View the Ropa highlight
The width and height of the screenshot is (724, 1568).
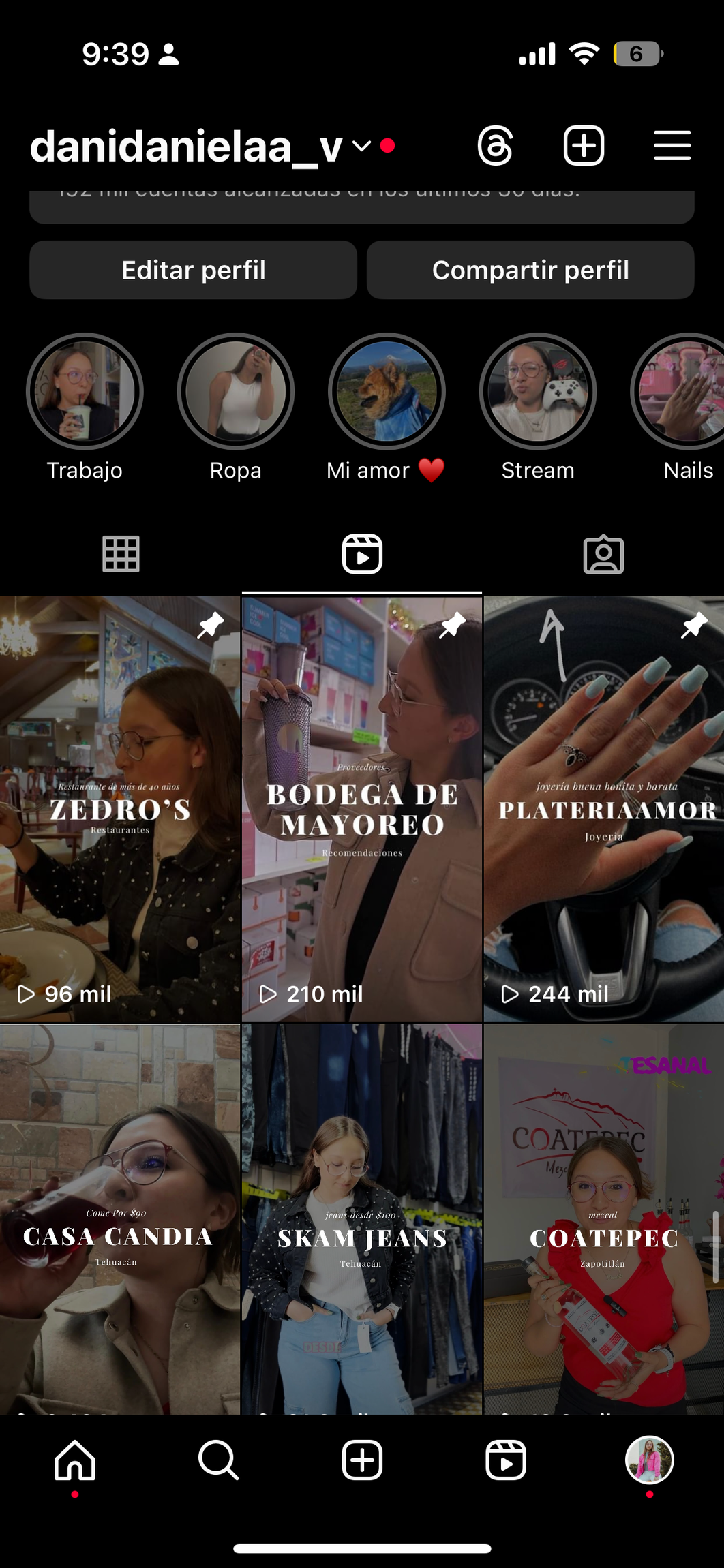[236, 392]
